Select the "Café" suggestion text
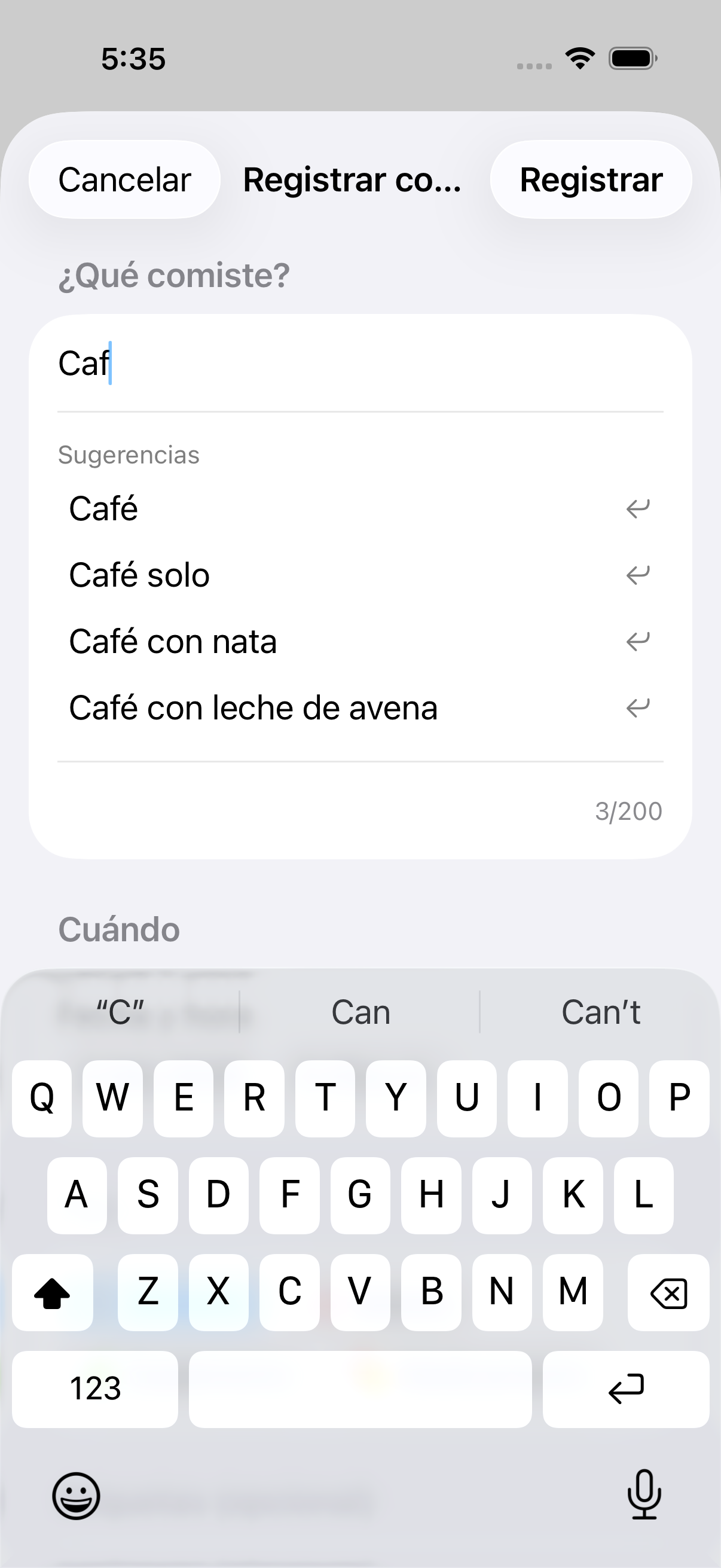721x1568 pixels. click(103, 509)
